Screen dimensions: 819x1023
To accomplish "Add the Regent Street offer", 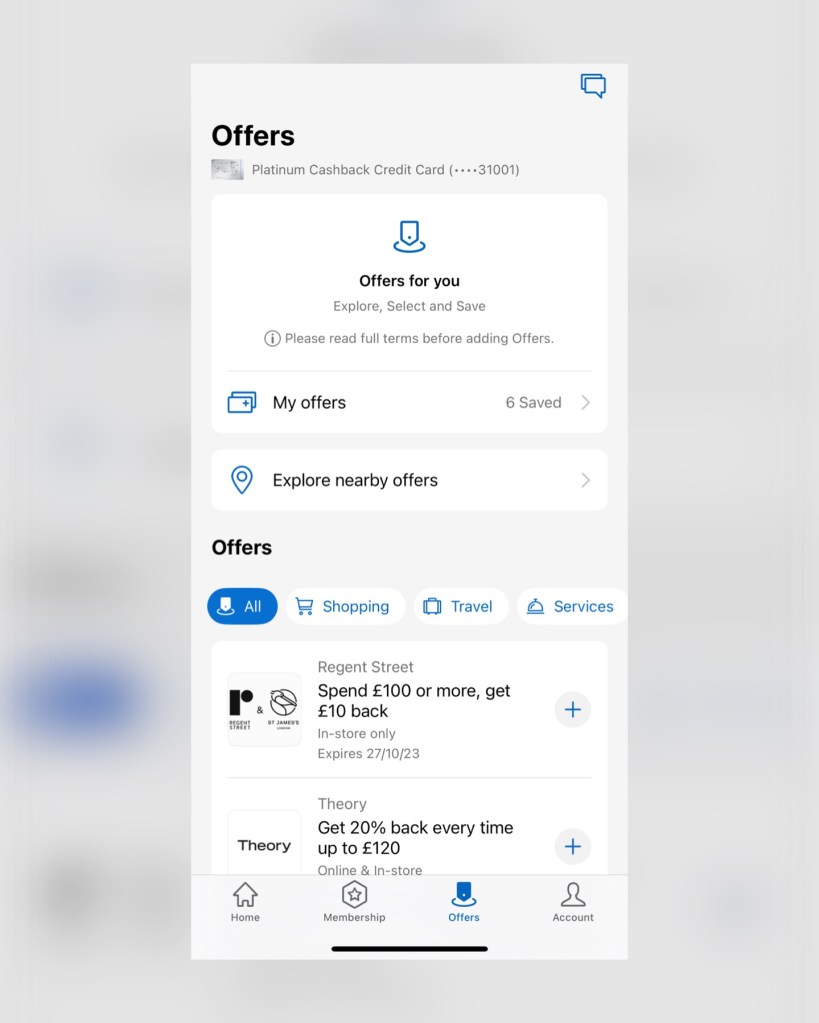I will pos(572,710).
